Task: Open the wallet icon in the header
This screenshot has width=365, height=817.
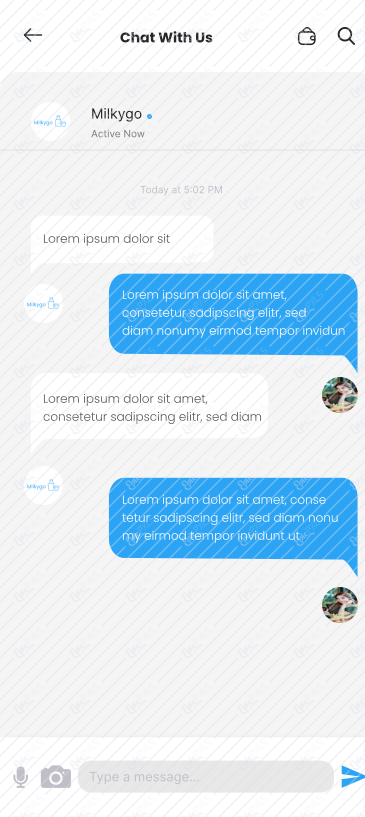Action: (x=307, y=37)
